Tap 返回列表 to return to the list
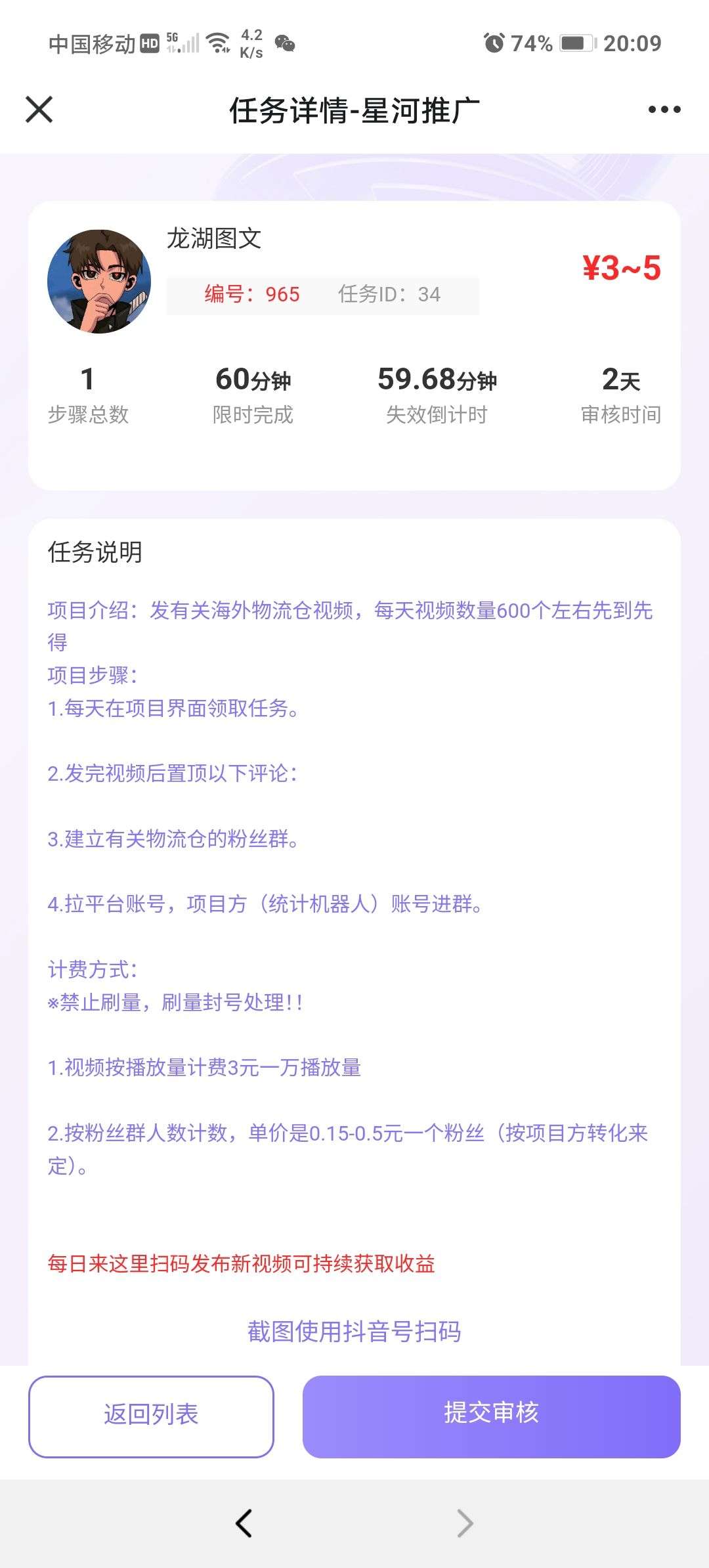This screenshot has width=709, height=1568. 151,1416
